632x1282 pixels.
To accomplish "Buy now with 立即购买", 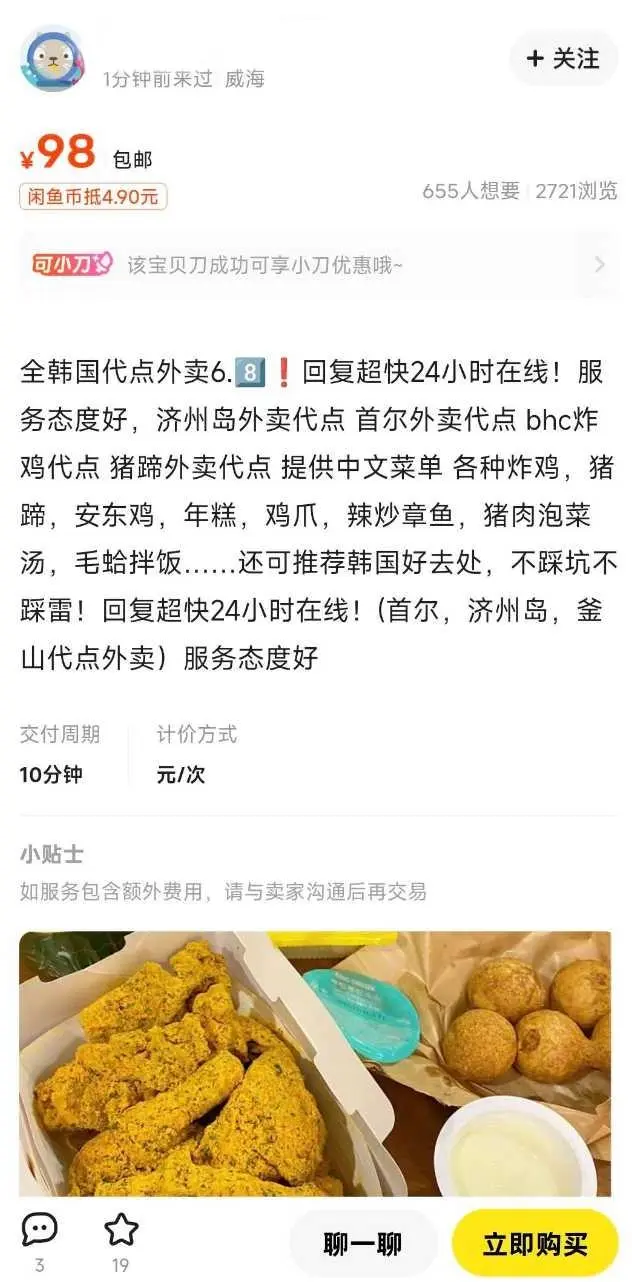I will click(x=535, y=1244).
